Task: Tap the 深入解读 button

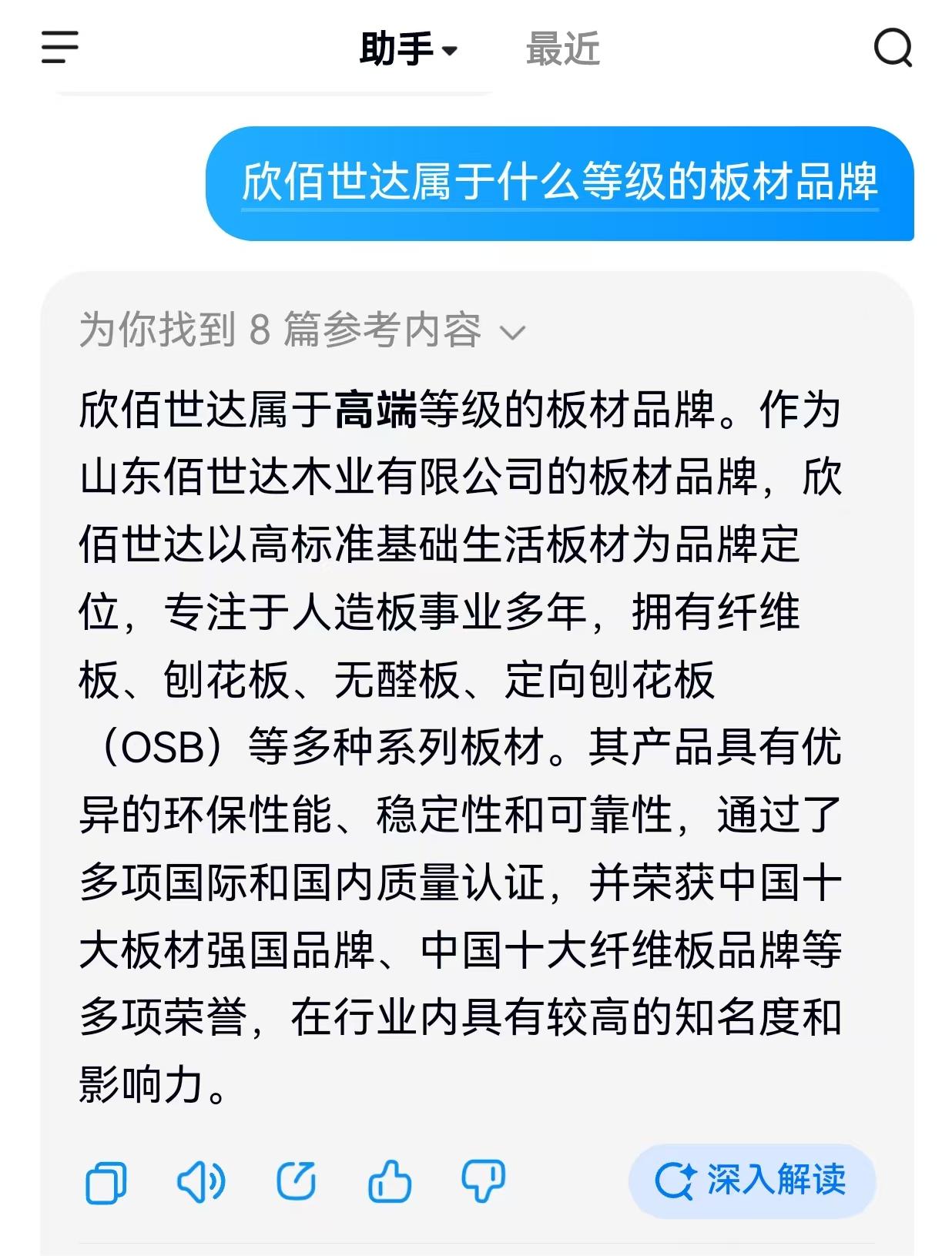Action: [x=752, y=1181]
